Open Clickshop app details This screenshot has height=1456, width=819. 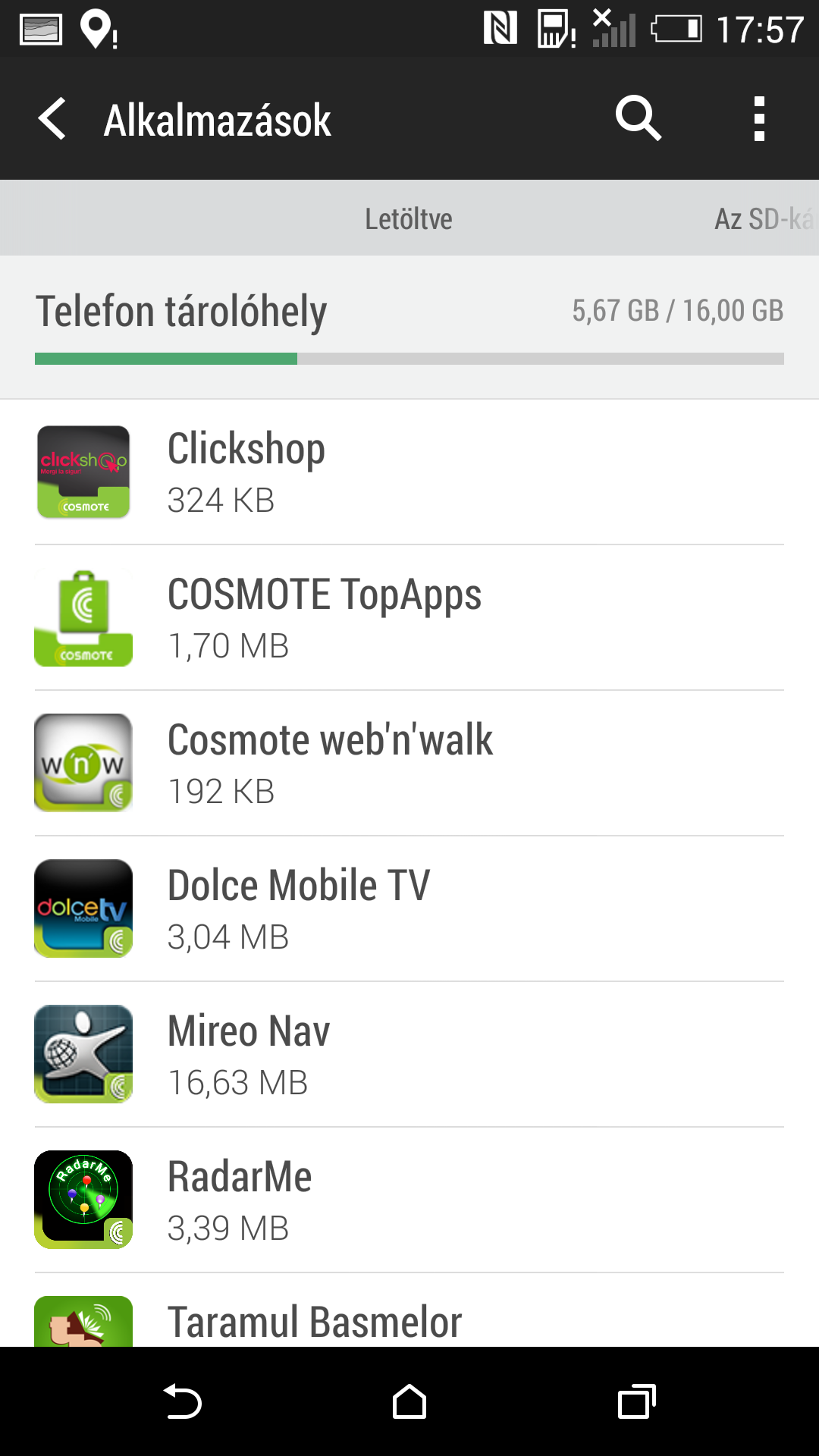click(x=409, y=472)
